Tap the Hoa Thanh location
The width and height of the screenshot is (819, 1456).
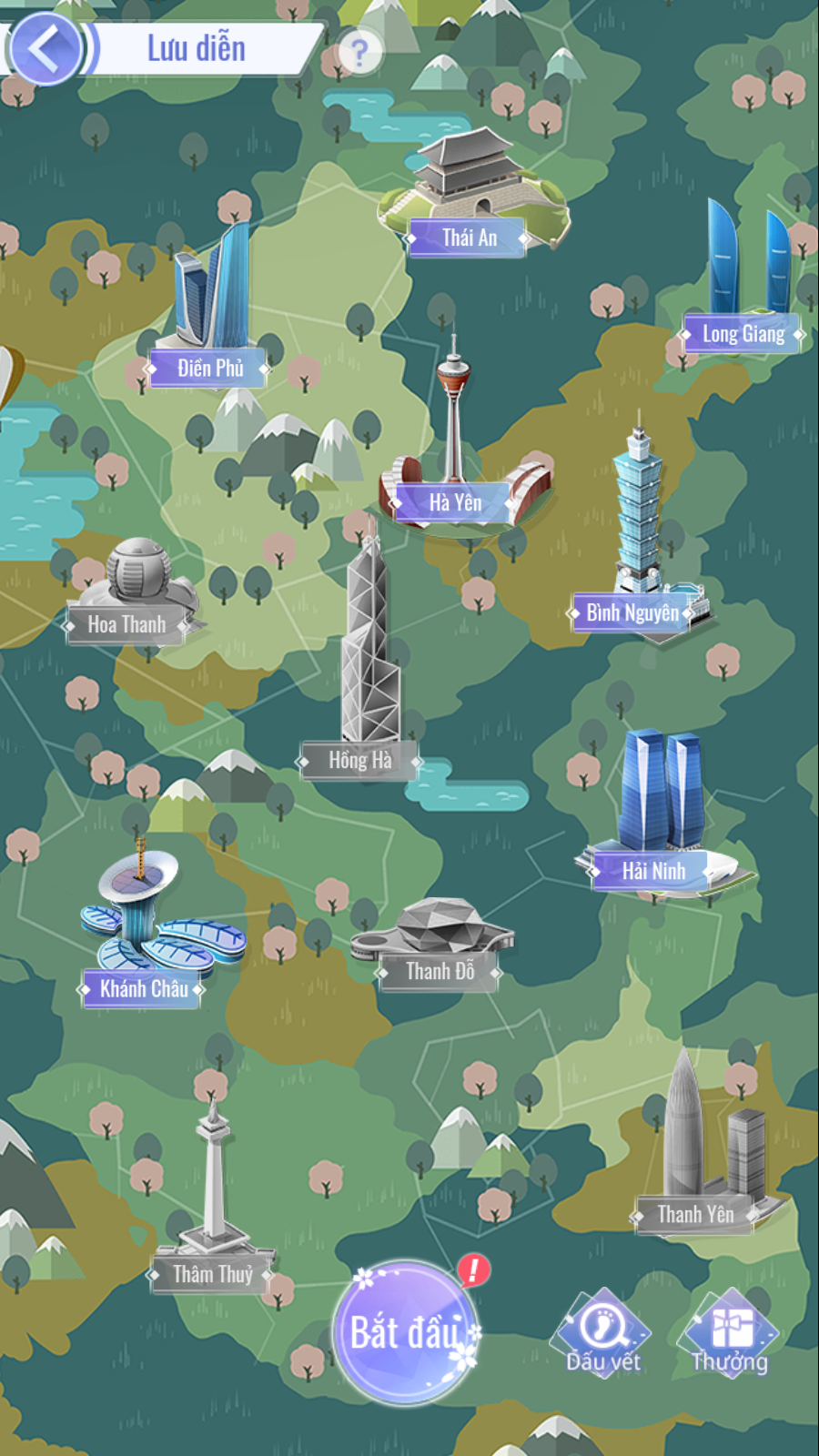coord(127,624)
